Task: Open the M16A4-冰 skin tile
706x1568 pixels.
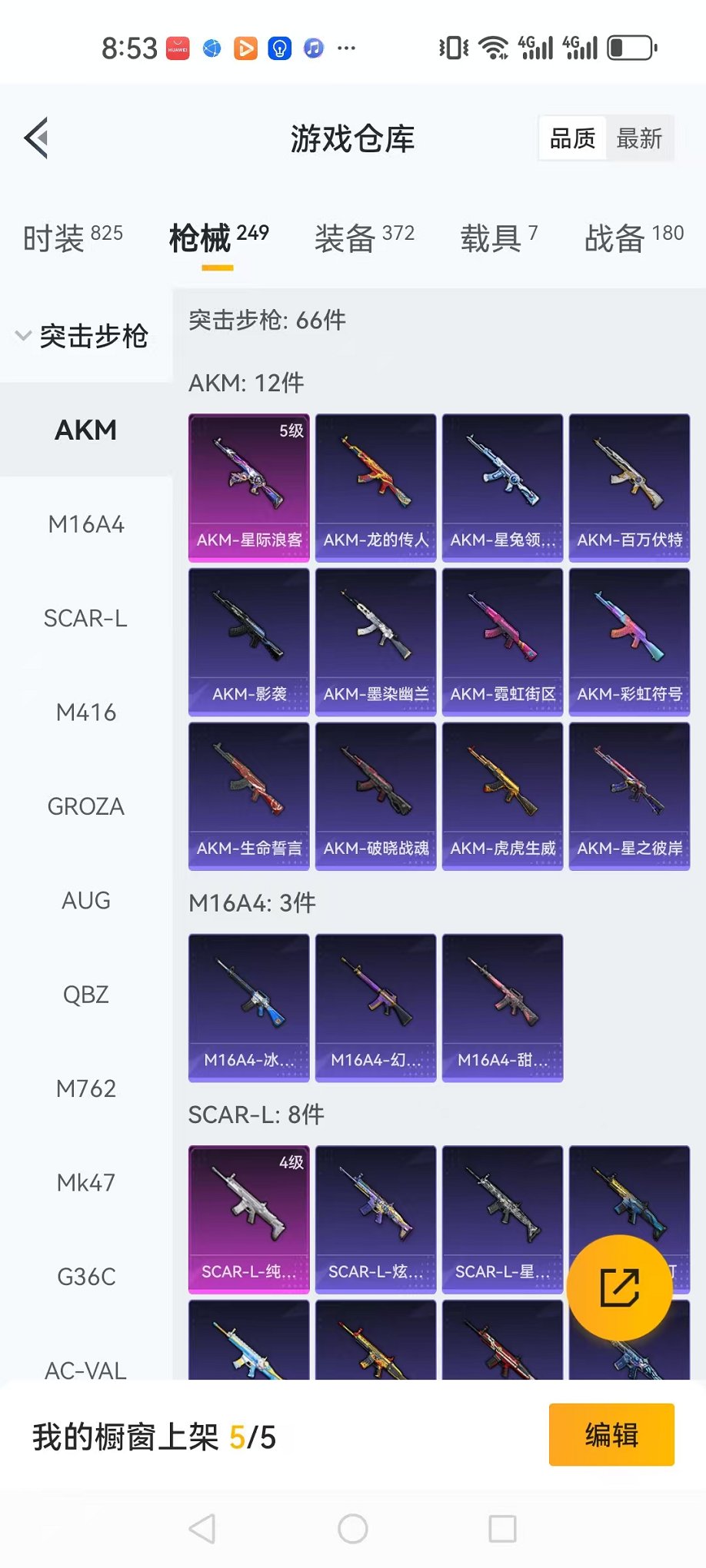Action: tap(249, 1007)
